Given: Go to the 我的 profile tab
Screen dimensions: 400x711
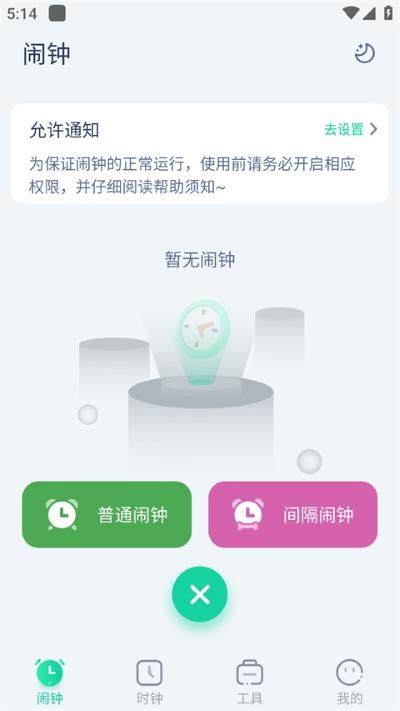Looking at the screenshot, I should [350, 682].
